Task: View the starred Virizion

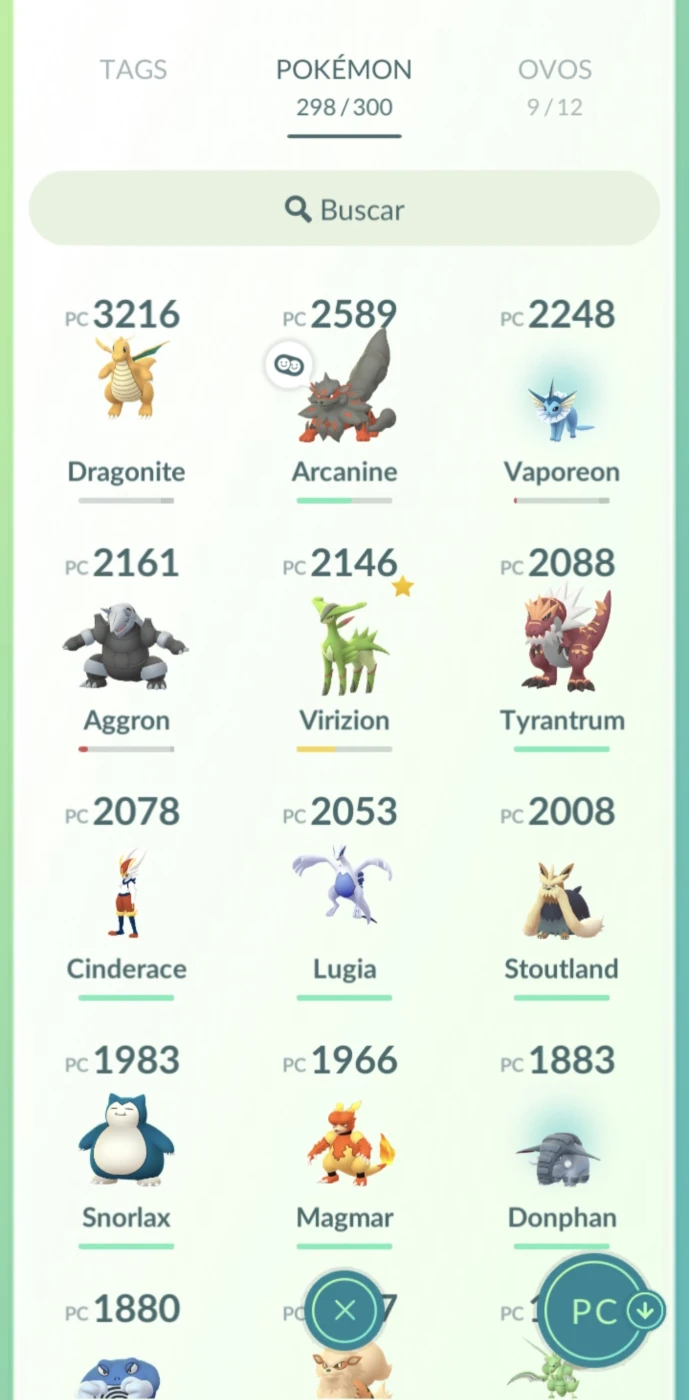Action: pos(344,648)
